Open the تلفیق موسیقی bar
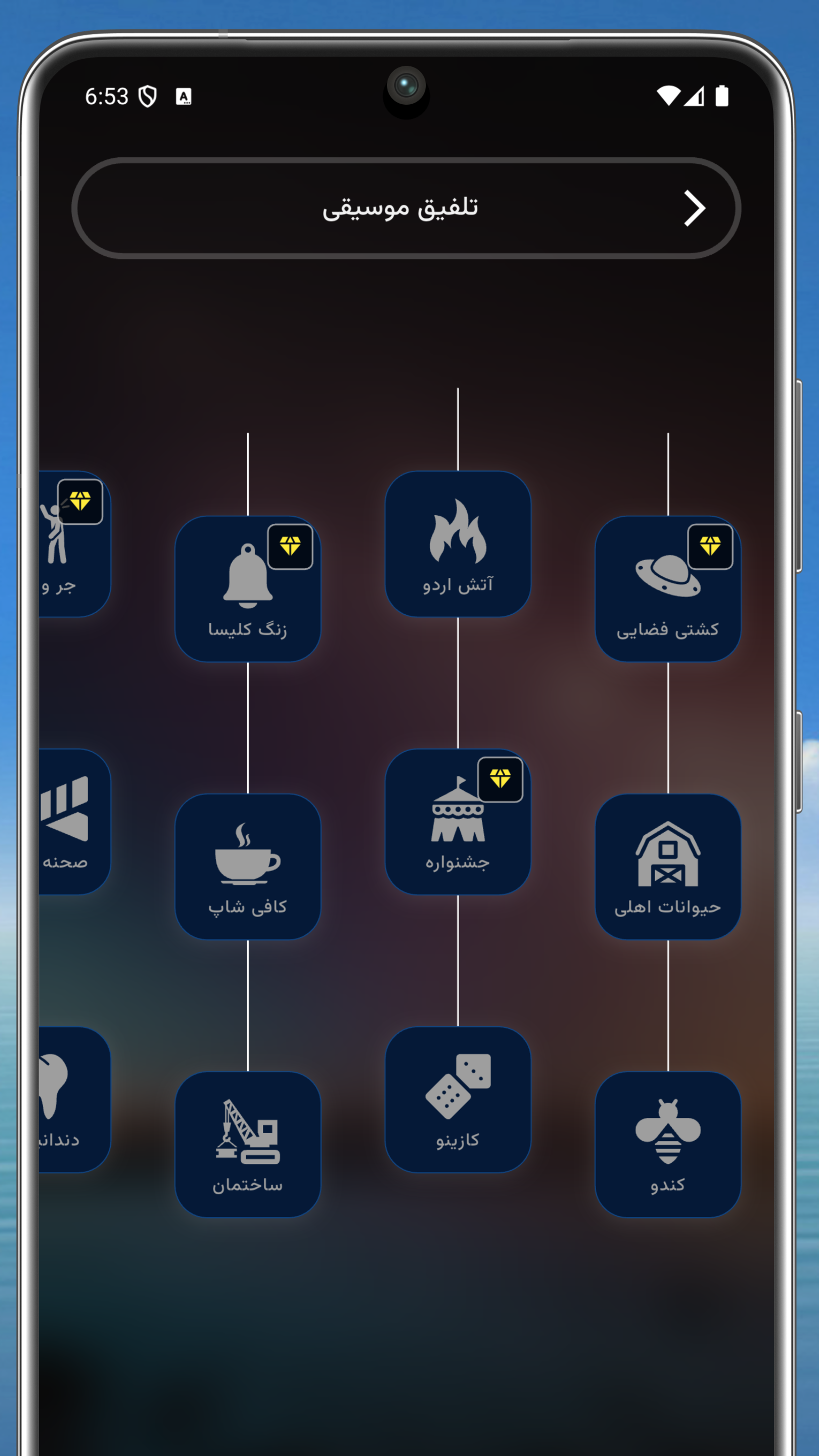 click(x=406, y=208)
